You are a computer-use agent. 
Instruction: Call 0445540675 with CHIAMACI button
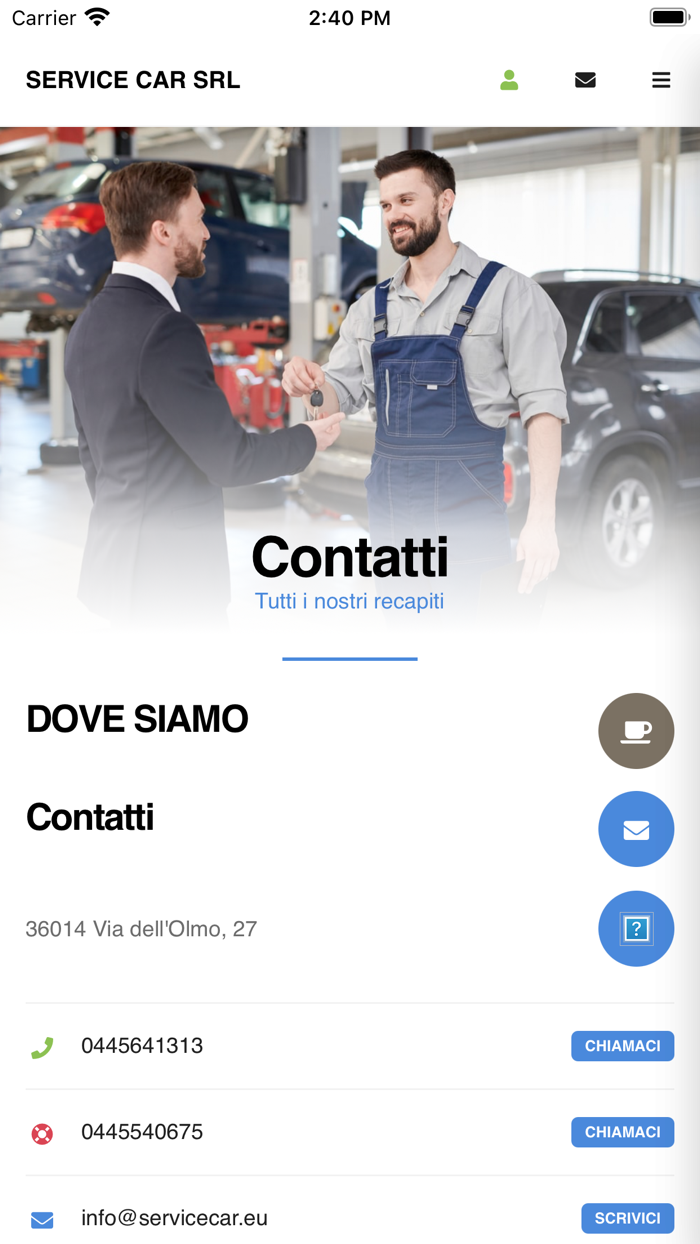pos(622,1132)
